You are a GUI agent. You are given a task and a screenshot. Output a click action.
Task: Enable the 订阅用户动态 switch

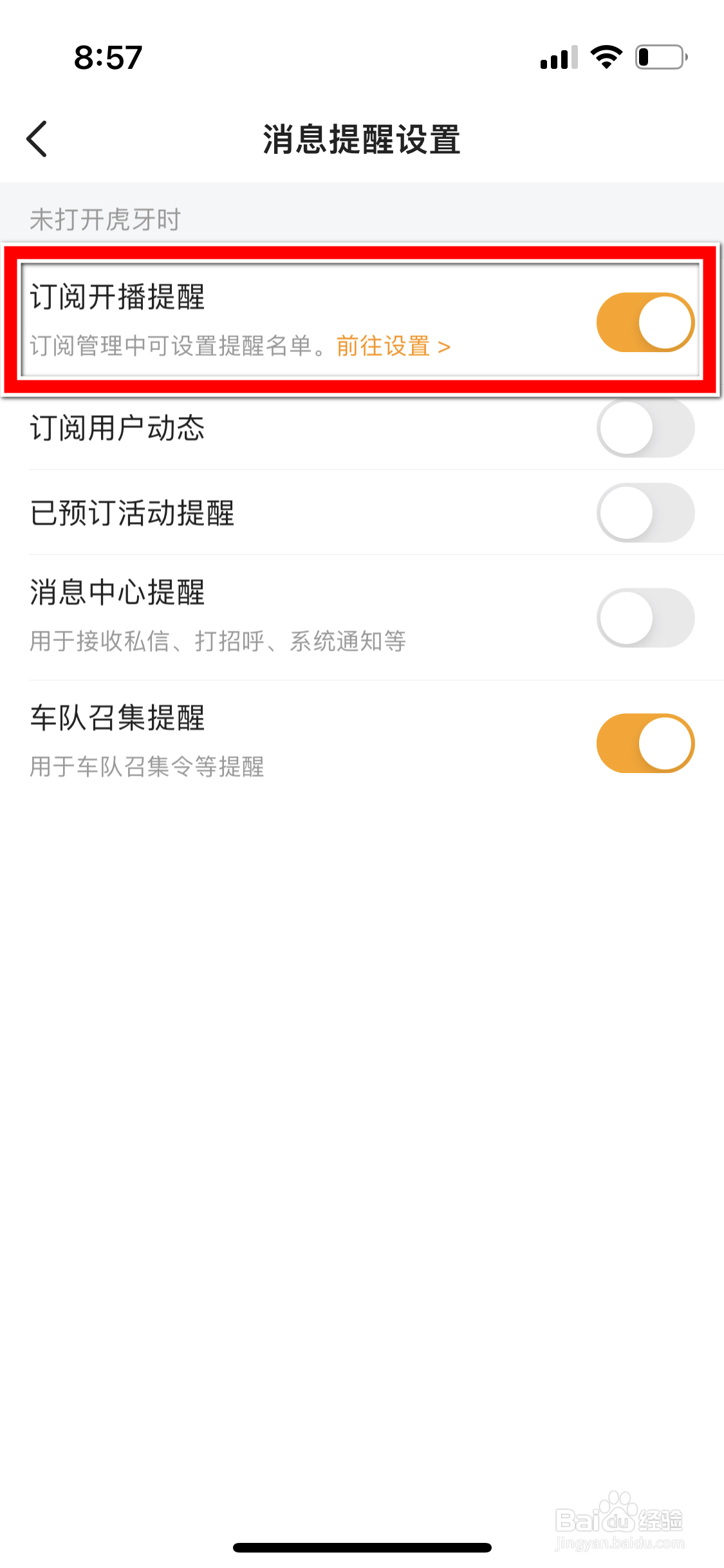(x=644, y=427)
